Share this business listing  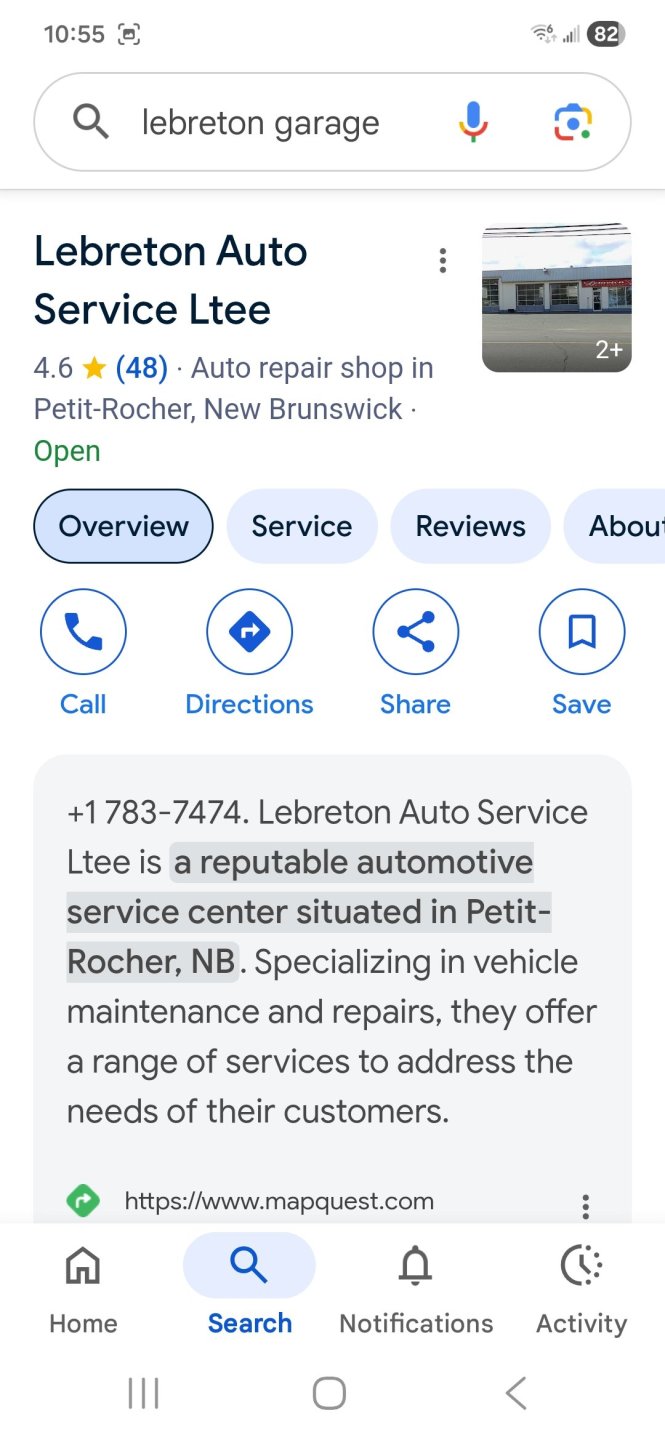pos(415,652)
